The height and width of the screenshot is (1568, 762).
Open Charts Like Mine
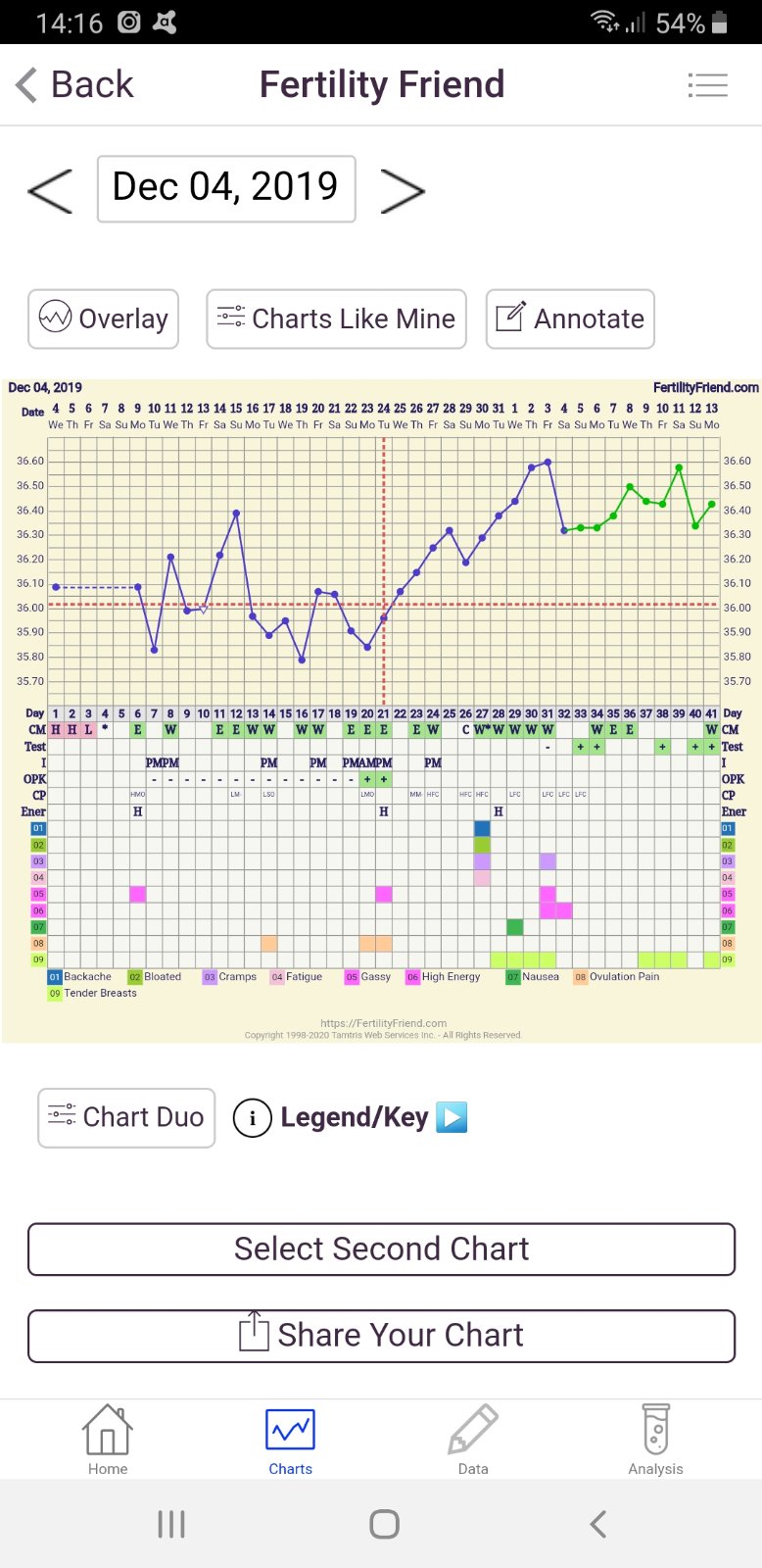click(336, 318)
